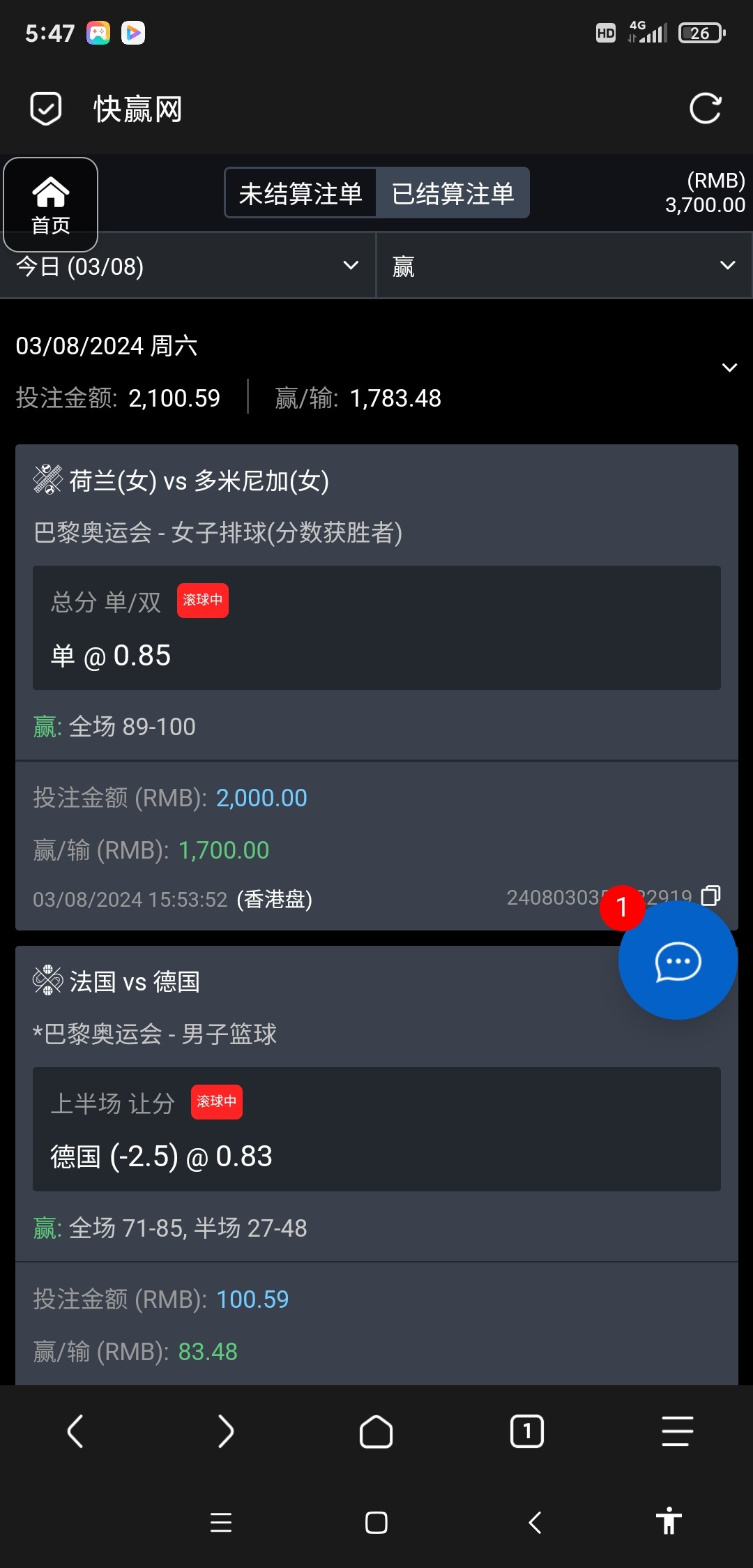
Task: Go forward in the browser
Action: click(225, 1431)
